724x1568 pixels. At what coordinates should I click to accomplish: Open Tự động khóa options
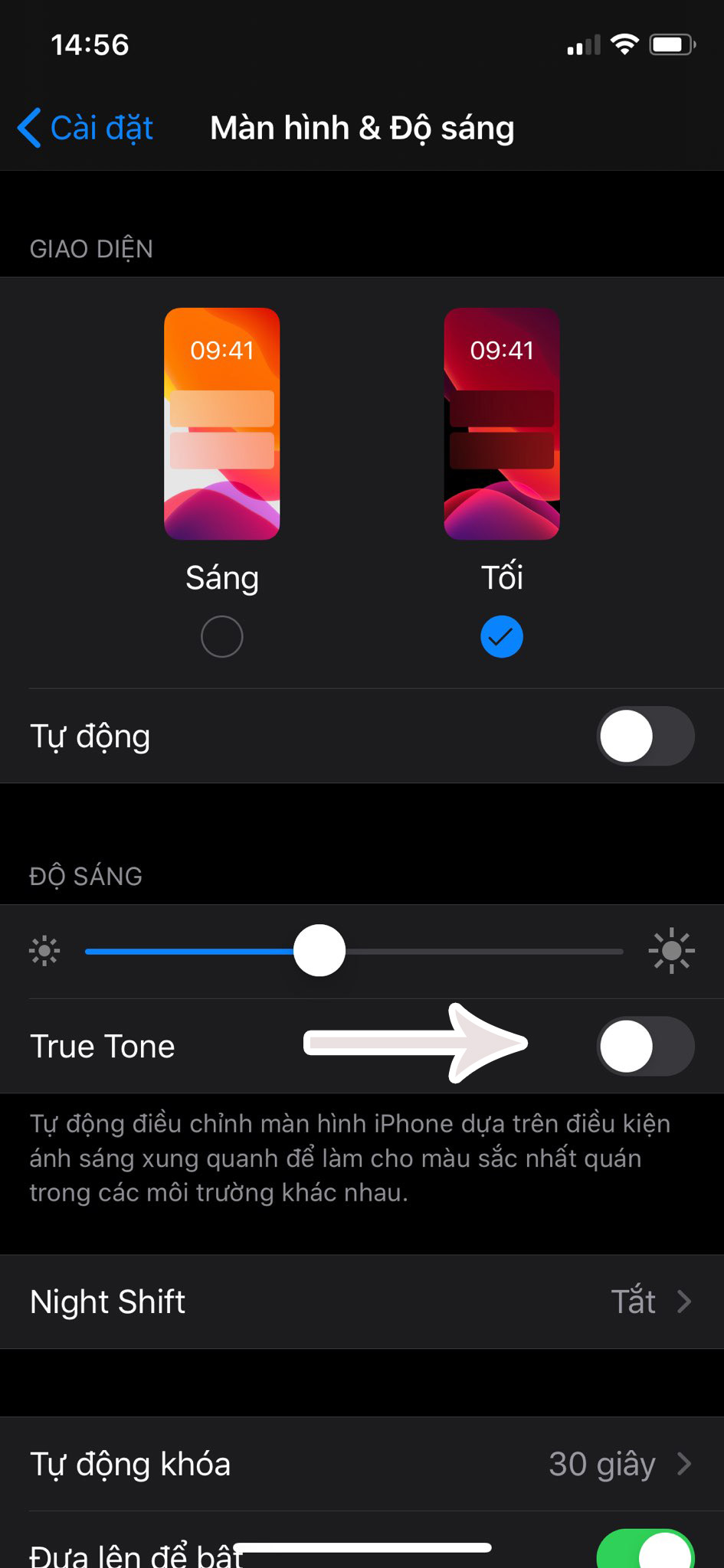tap(362, 1464)
